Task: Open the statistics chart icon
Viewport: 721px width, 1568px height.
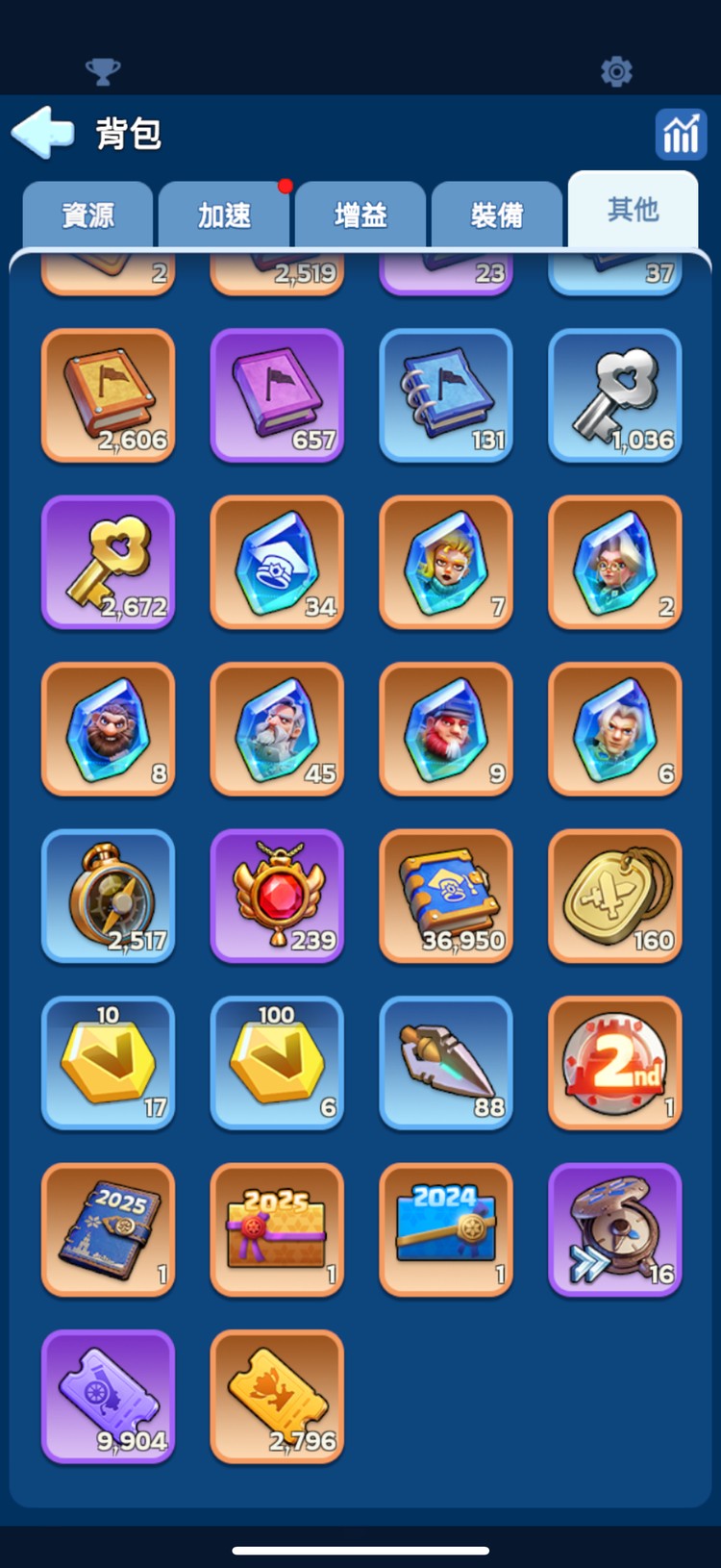Action: tap(681, 134)
